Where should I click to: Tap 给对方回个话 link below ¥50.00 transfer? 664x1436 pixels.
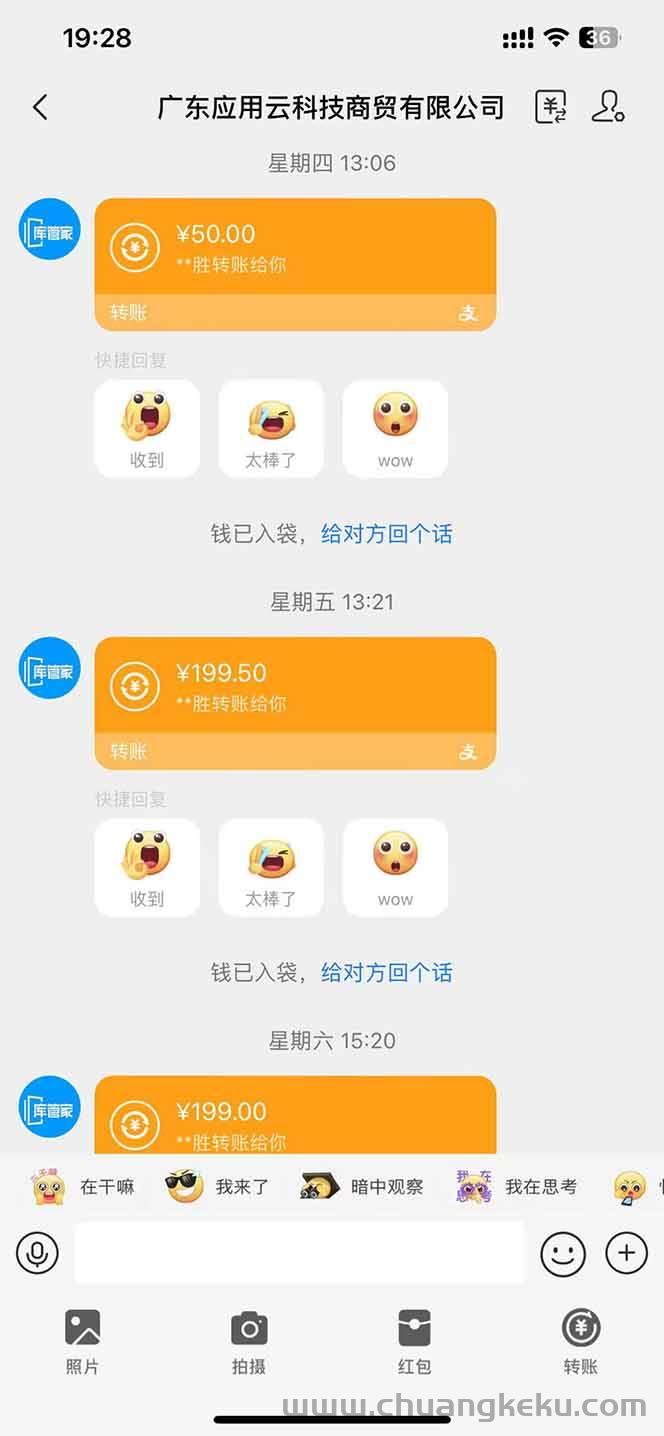386,534
